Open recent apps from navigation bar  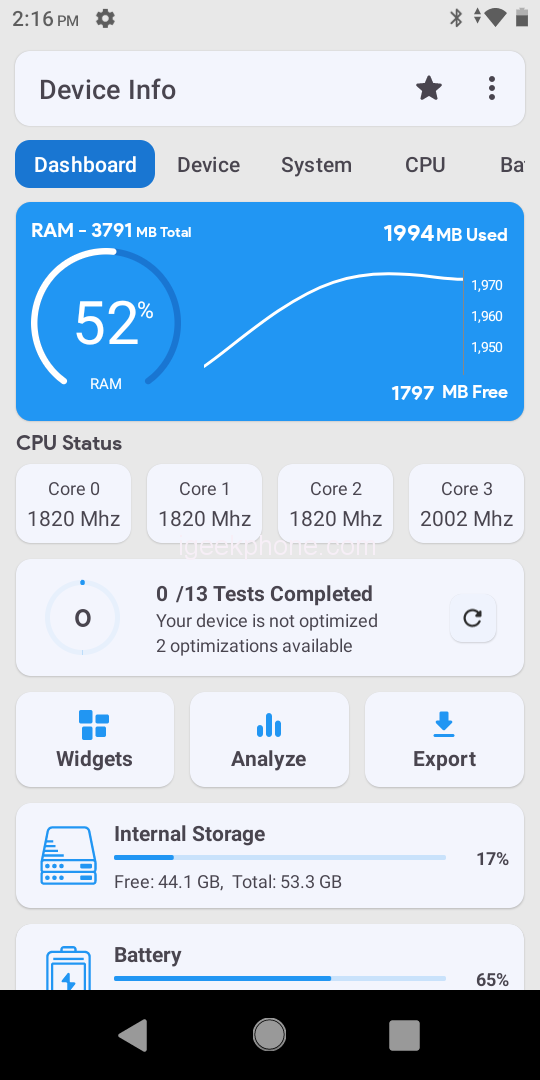point(404,1035)
